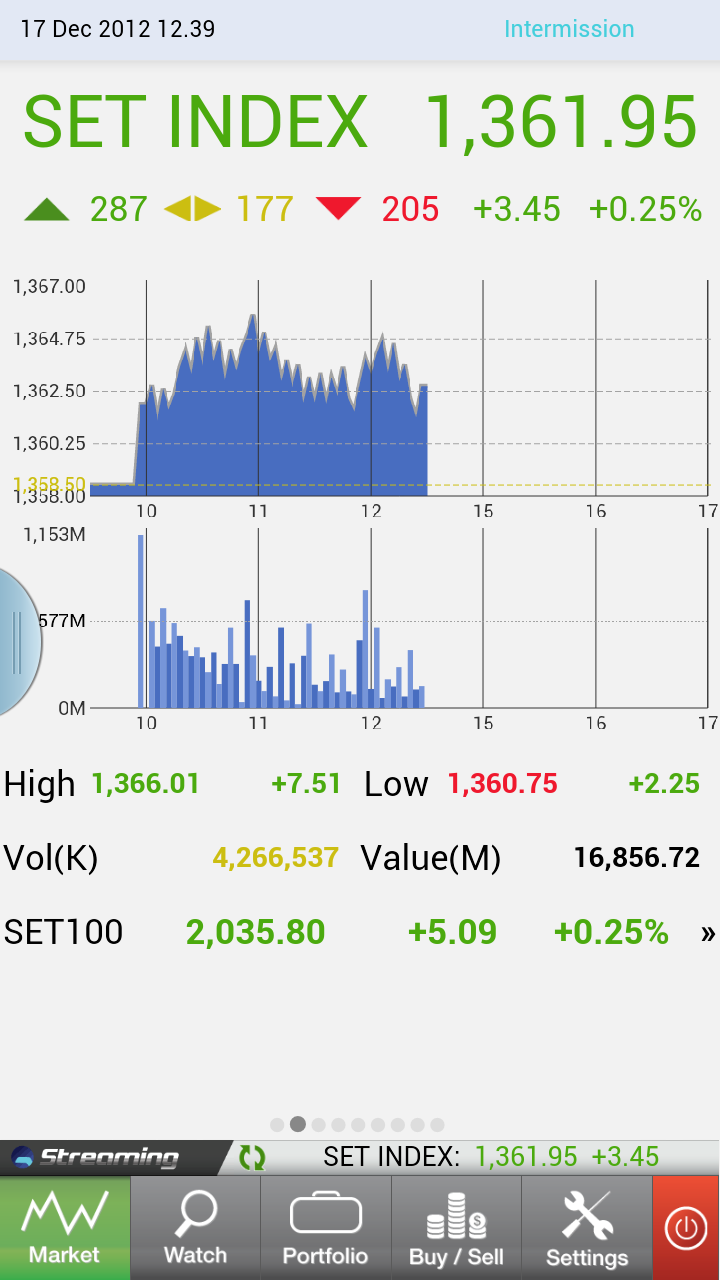Tap the red power logout button
The width and height of the screenshot is (720, 1280).
coord(686,1228)
